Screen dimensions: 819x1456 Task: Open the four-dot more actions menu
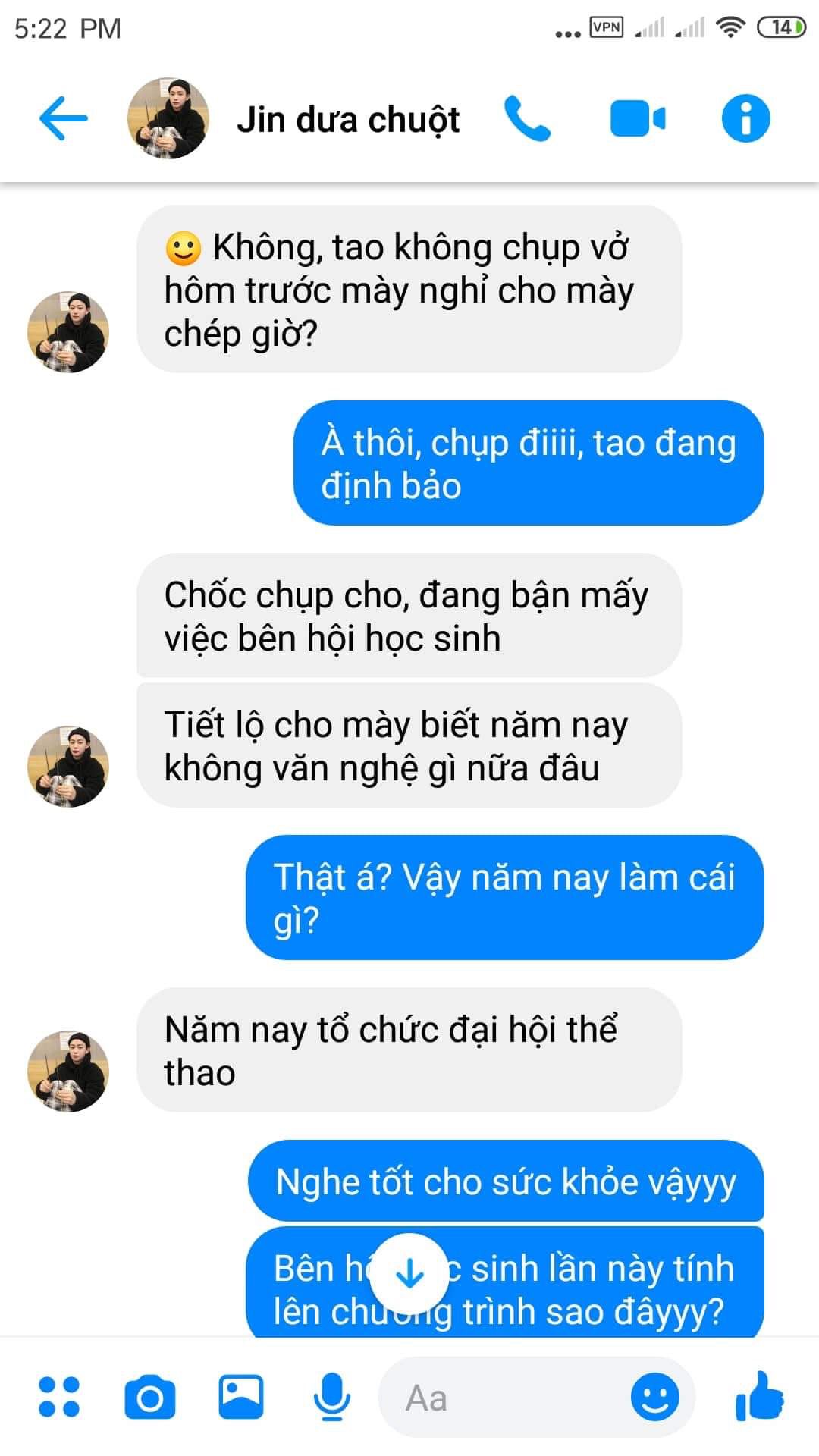[x=59, y=1396]
